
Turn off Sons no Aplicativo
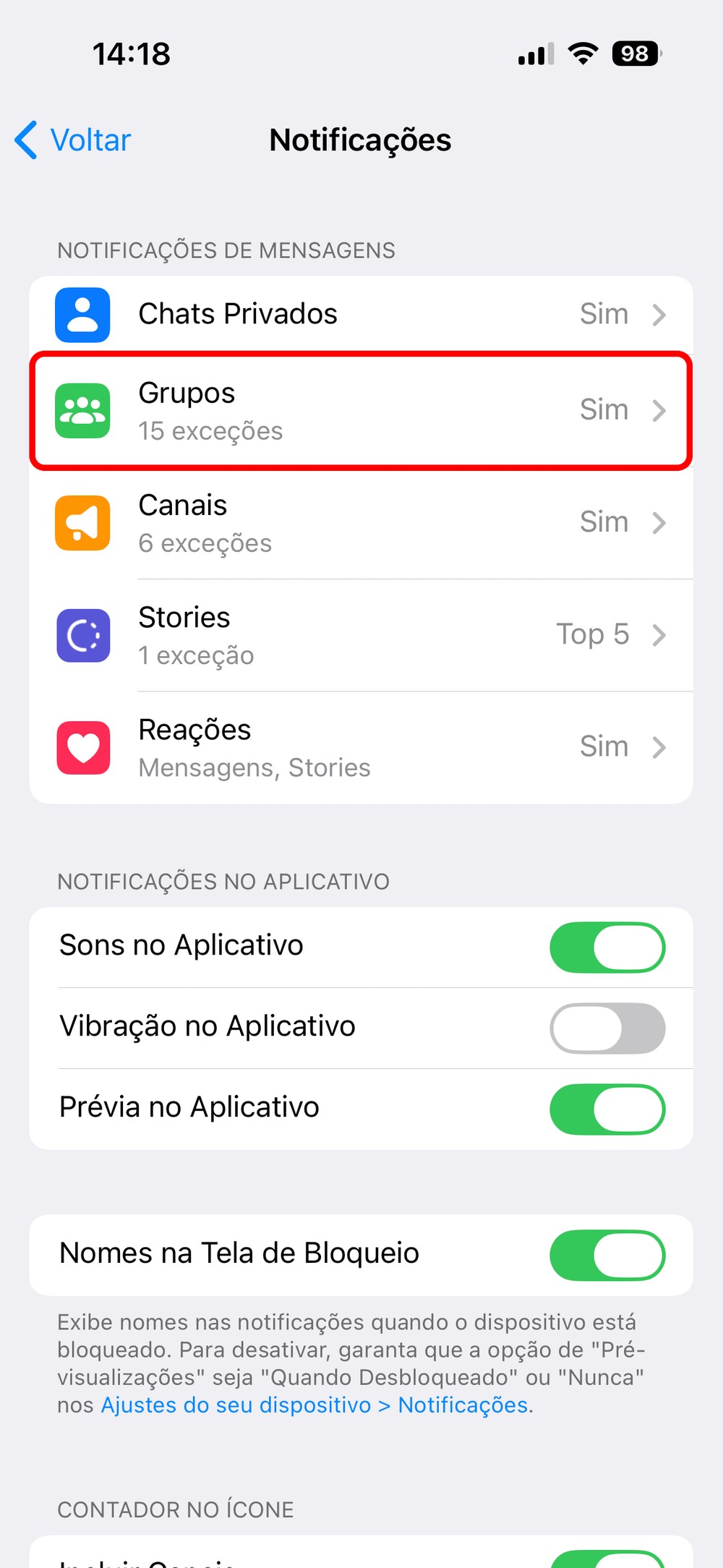click(607, 947)
